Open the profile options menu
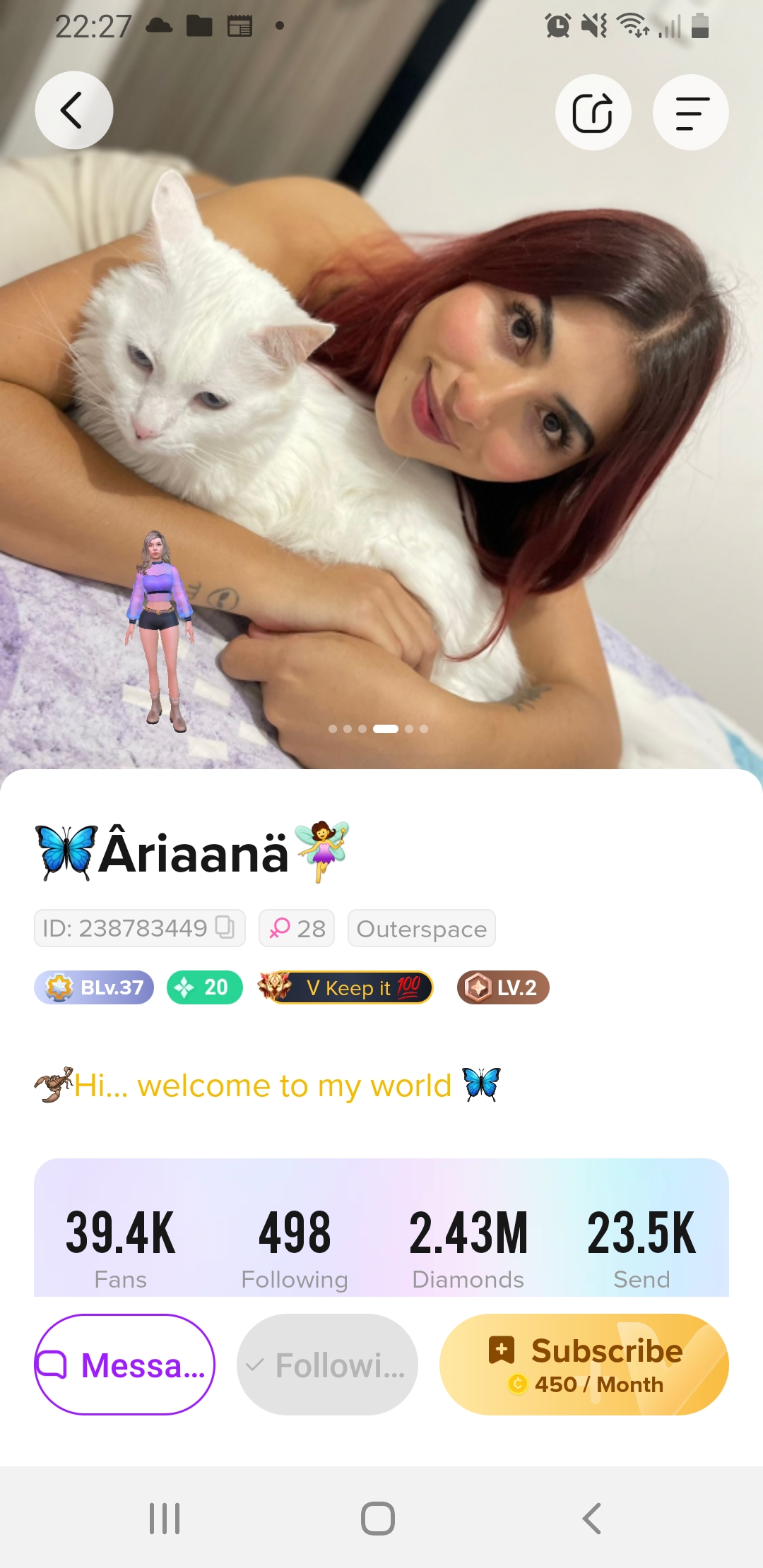The image size is (763, 1568). [690, 113]
